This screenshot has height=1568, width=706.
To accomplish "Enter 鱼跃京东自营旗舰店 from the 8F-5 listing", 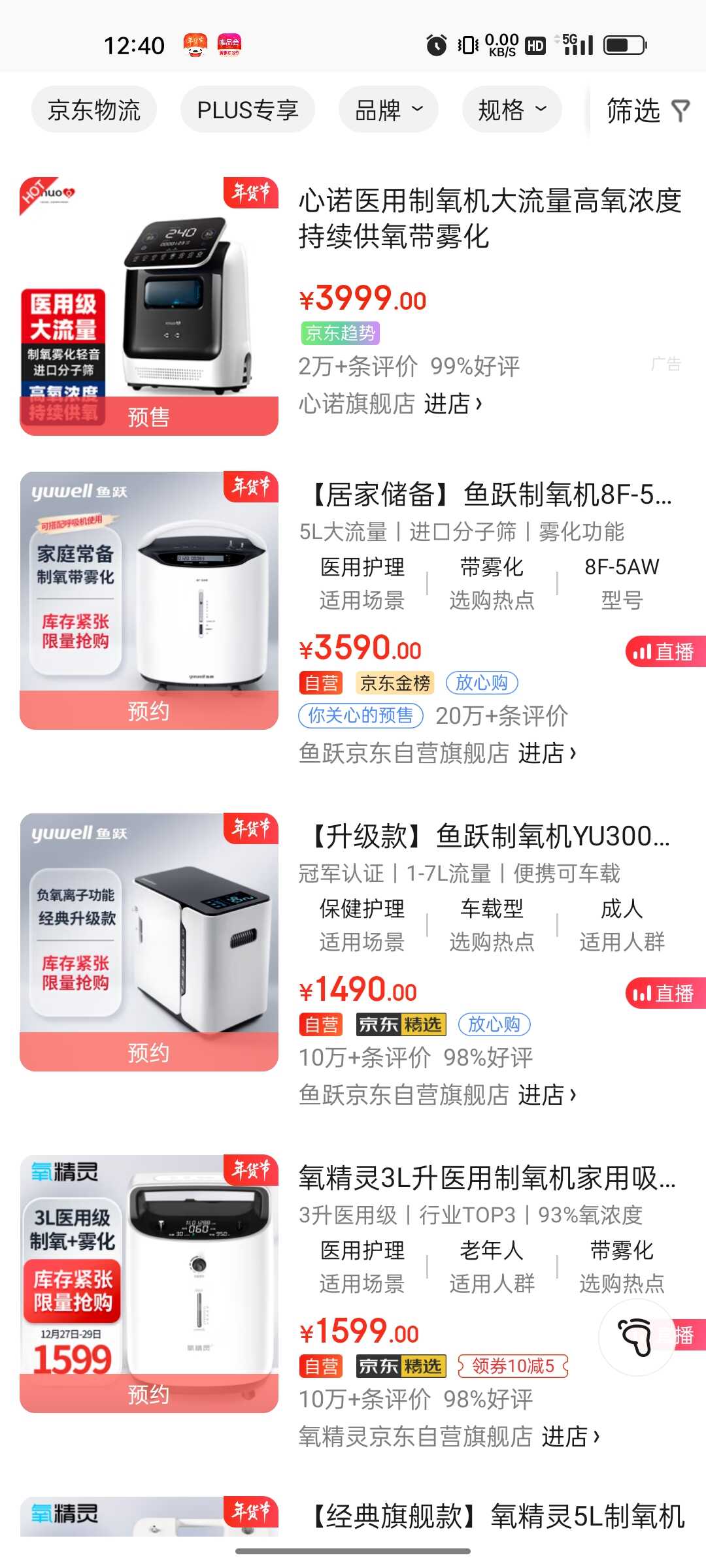I will (x=437, y=753).
